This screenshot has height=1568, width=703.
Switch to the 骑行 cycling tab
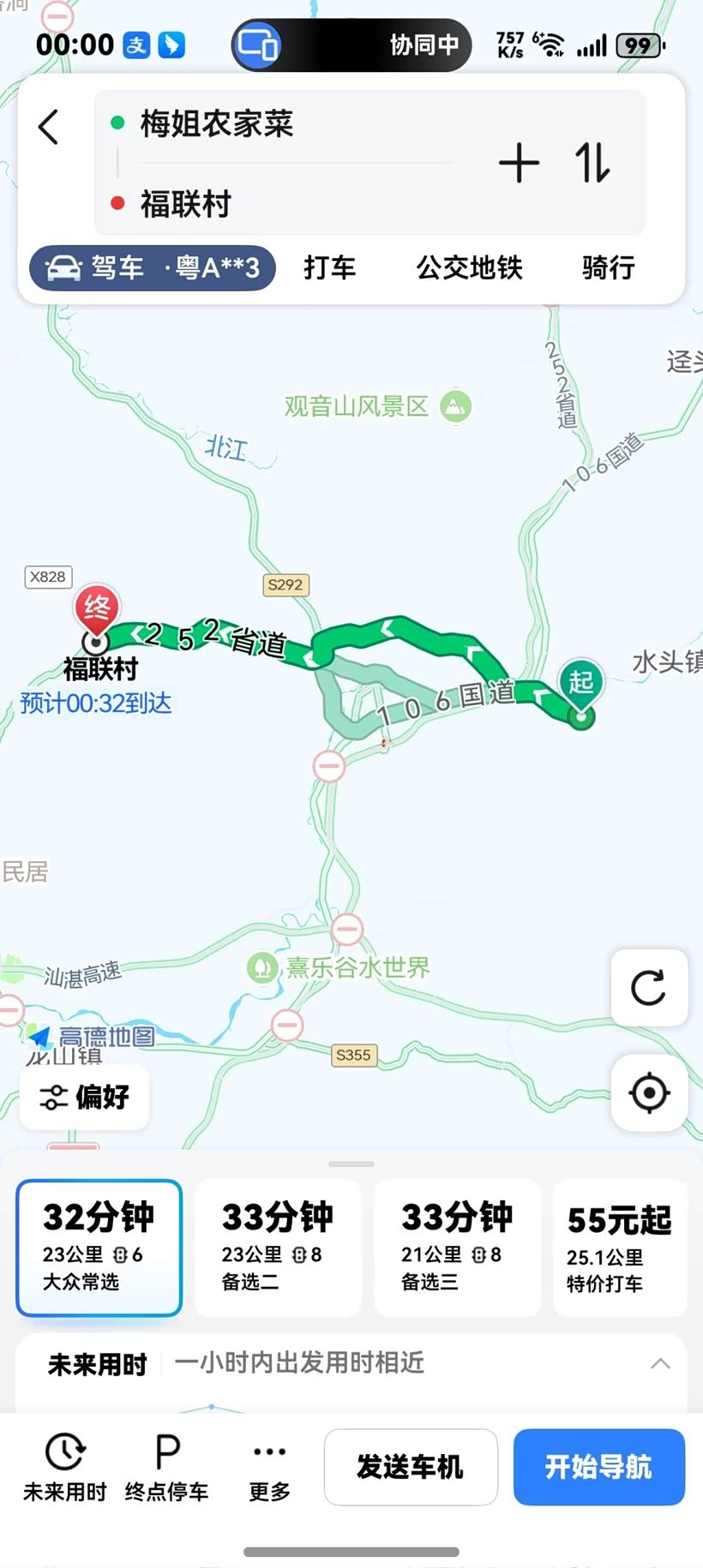point(608,267)
